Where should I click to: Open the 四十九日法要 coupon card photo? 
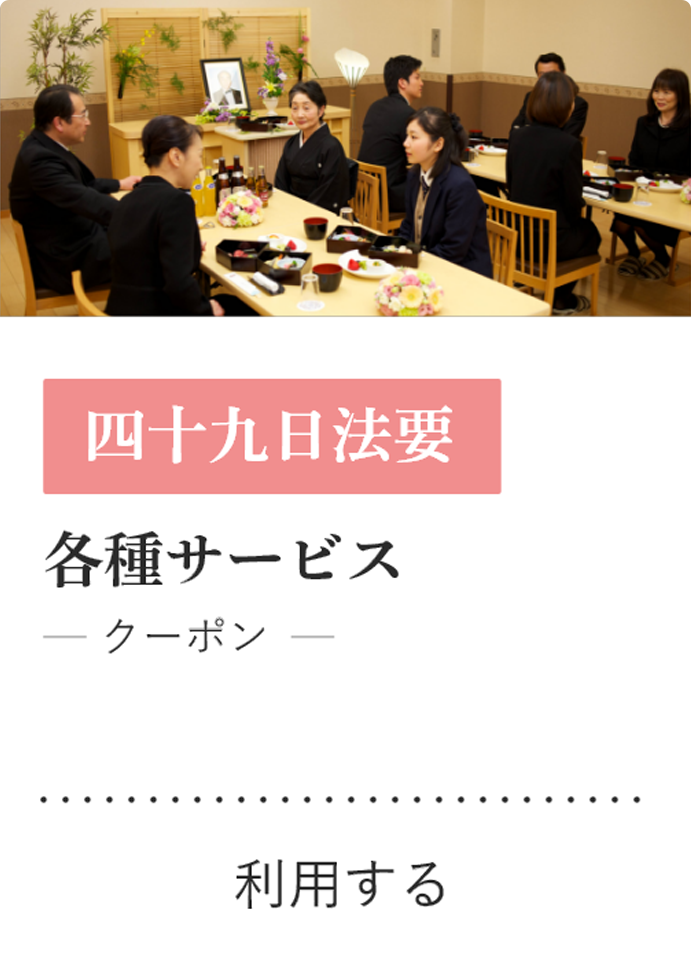[345, 160]
